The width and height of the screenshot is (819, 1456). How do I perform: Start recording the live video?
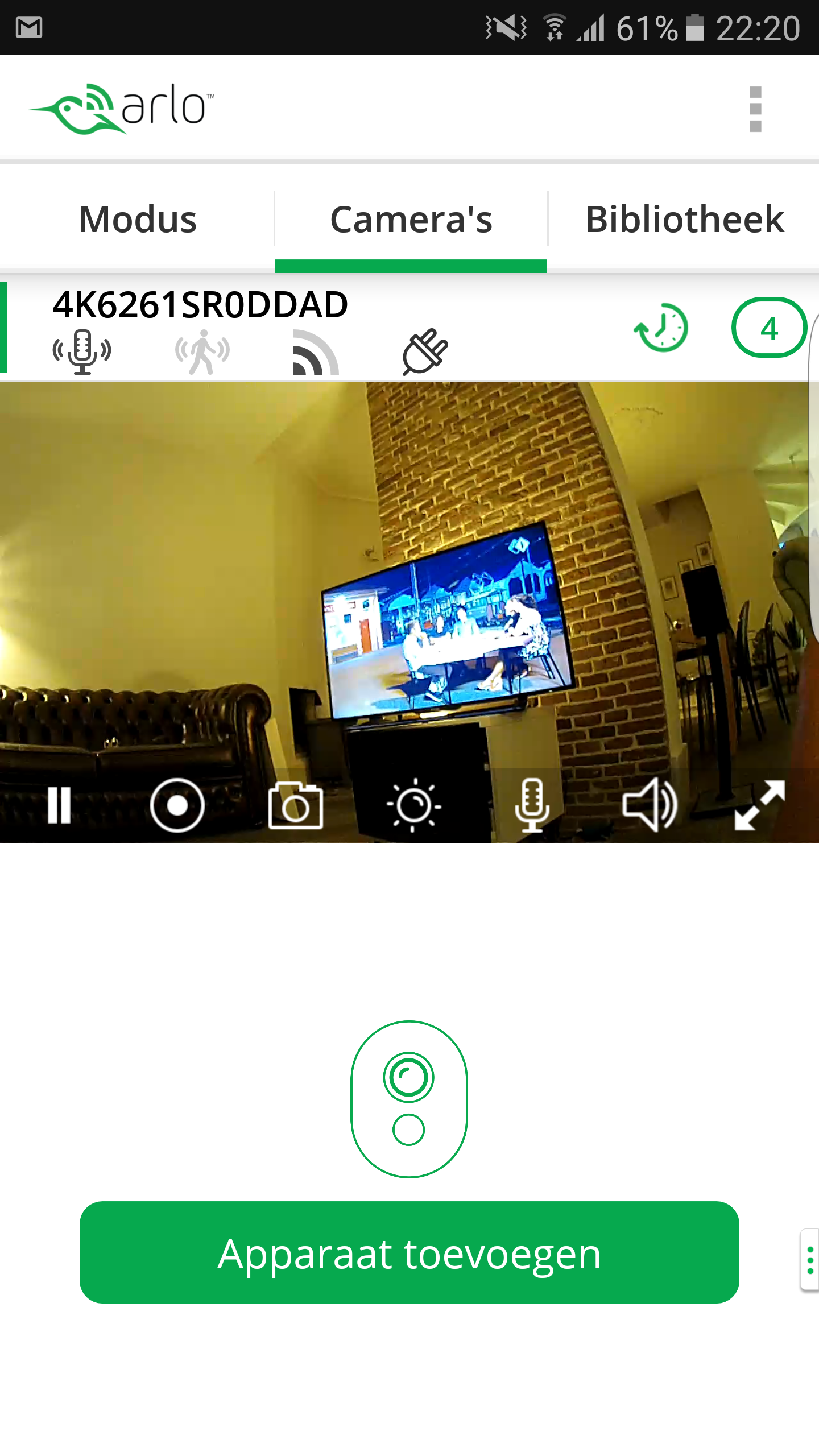tap(177, 805)
